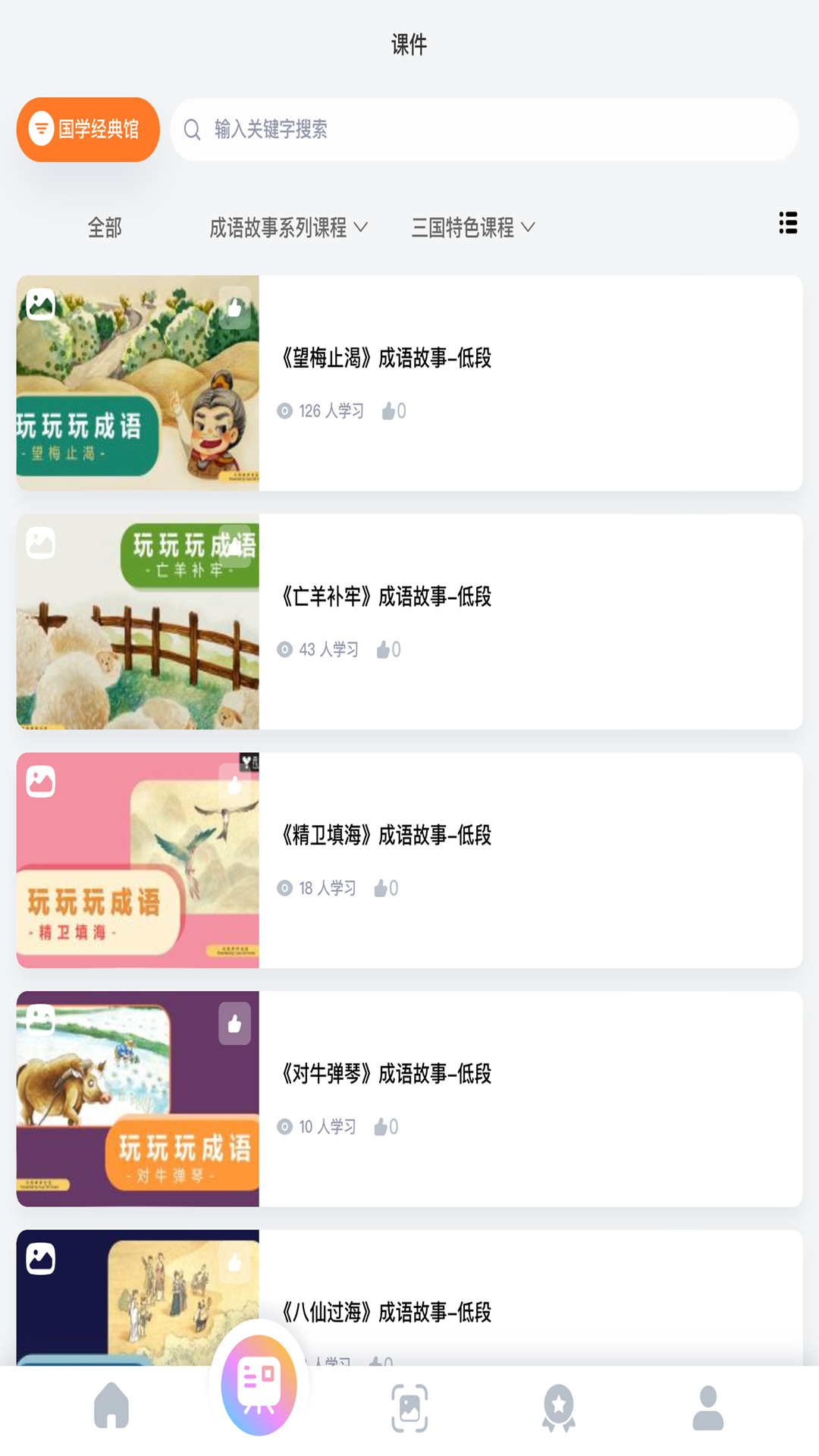Open the highlighted courseware tab
The height and width of the screenshot is (1456, 819).
pyautogui.click(x=259, y=1386)
